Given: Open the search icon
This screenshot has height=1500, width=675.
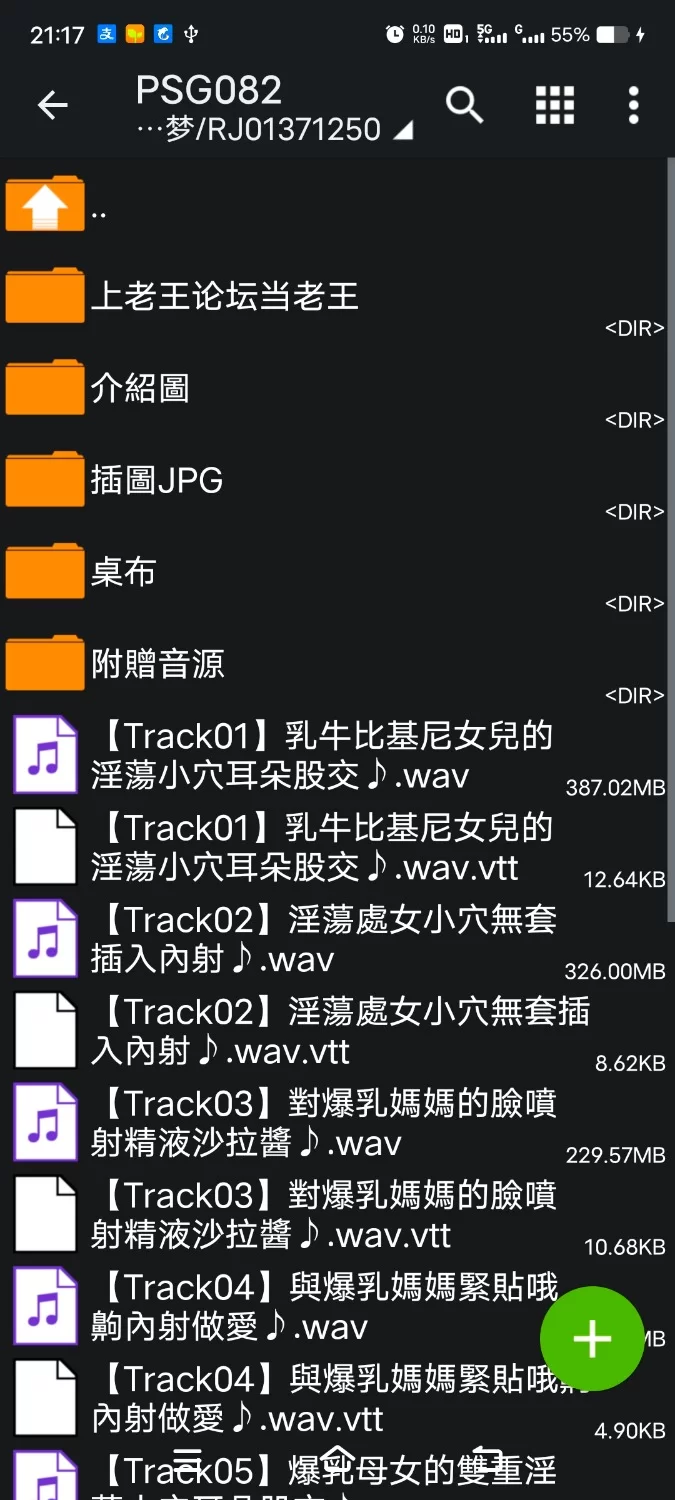Looking at the screenshot, I should click(x=464, y=104).
